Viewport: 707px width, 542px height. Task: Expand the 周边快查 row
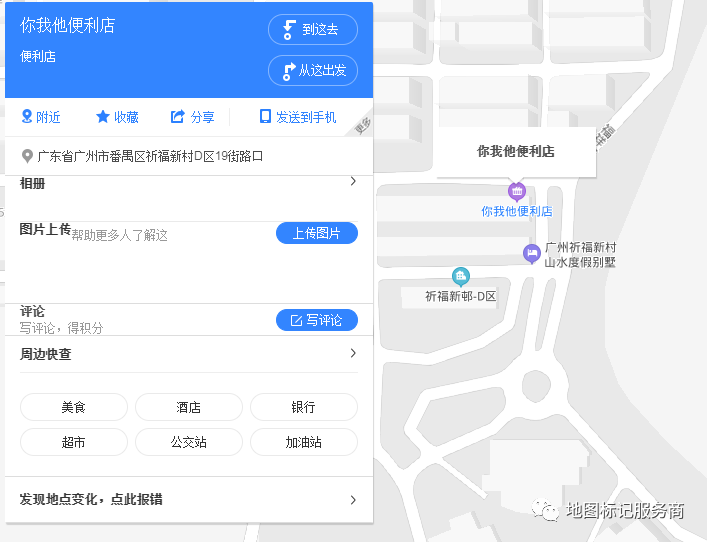click(188, 354)
